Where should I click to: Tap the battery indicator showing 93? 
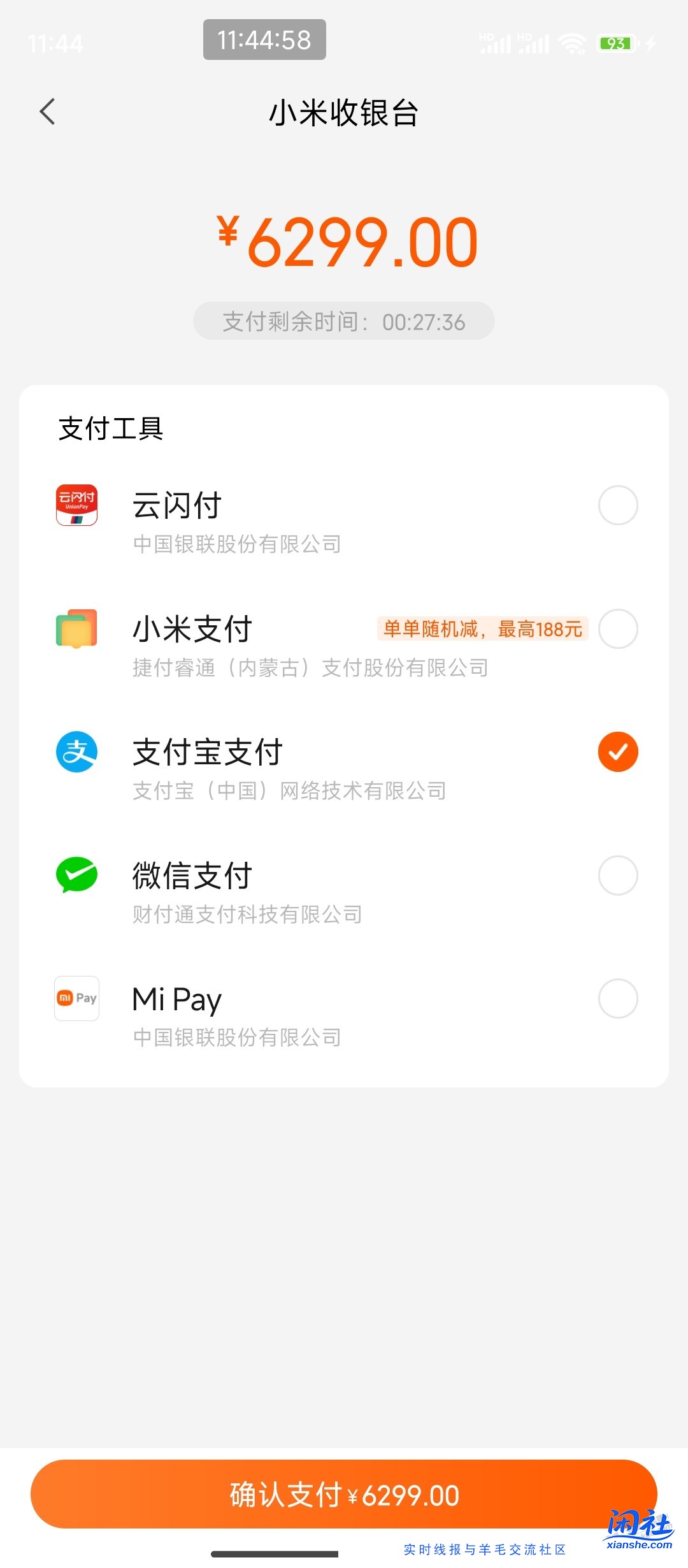click(615, 41)
